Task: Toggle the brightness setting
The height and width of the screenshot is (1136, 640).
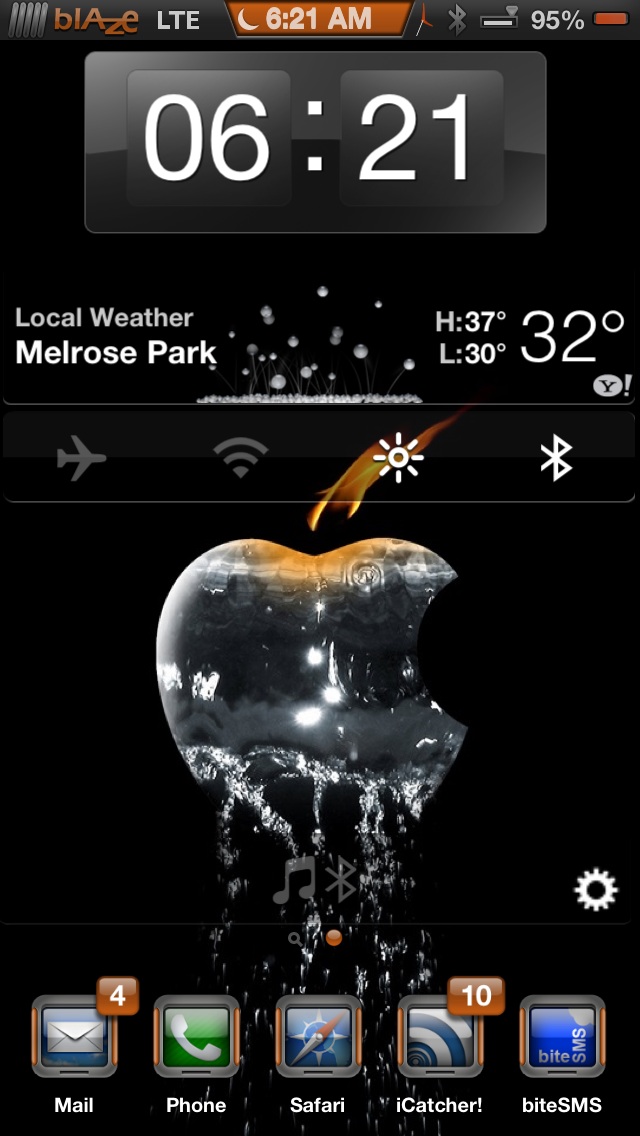Action: click(x=398, y=458)
